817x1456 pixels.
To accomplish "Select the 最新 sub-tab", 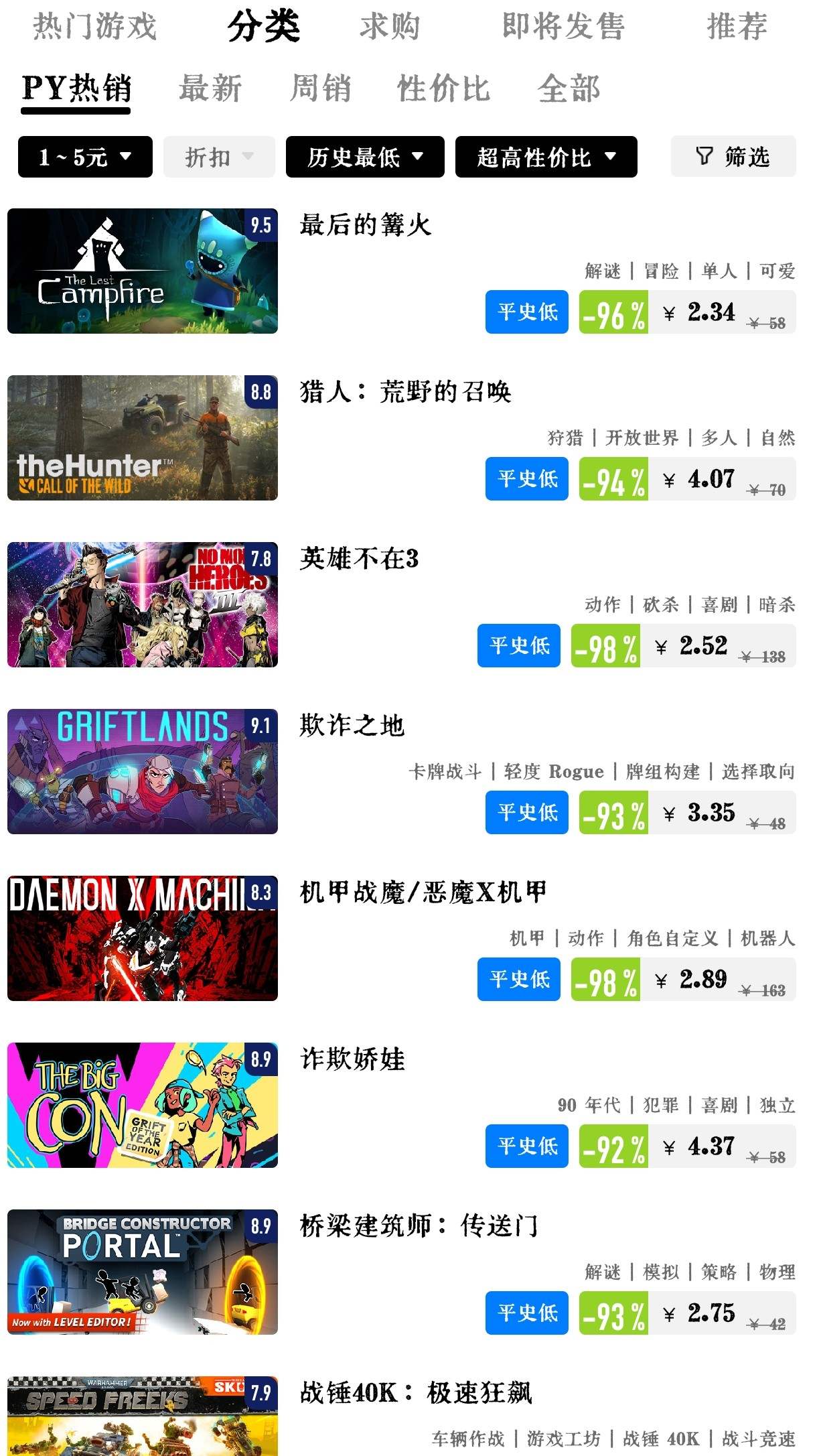I will click(x=210, y=88).
